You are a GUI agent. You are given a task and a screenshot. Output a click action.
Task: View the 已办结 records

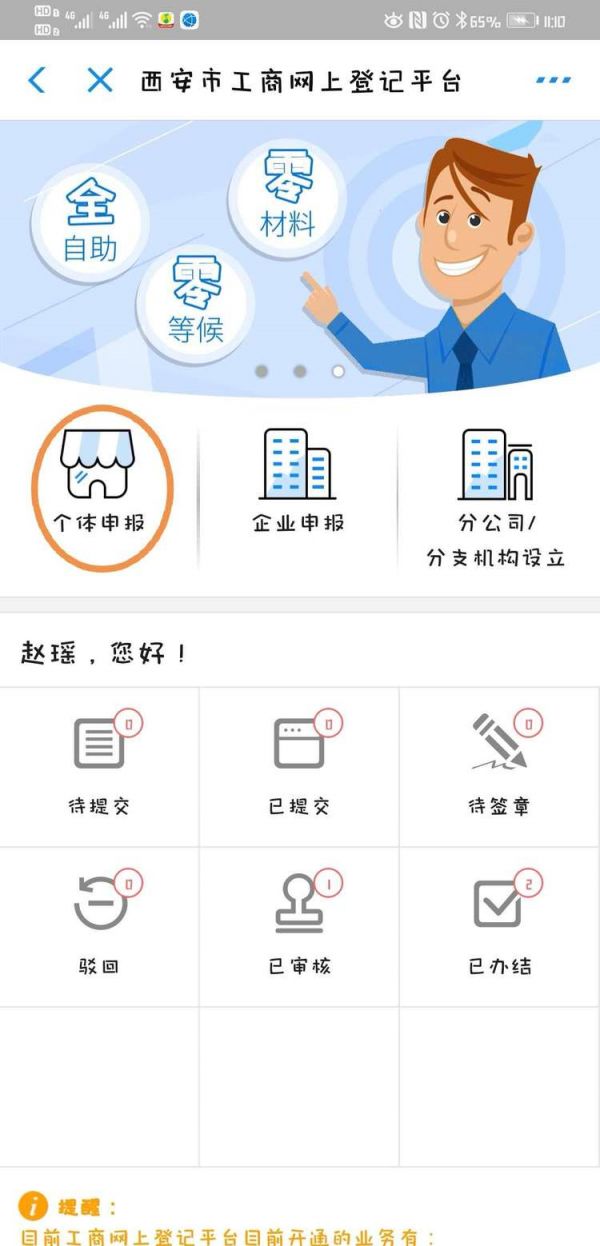499,925
